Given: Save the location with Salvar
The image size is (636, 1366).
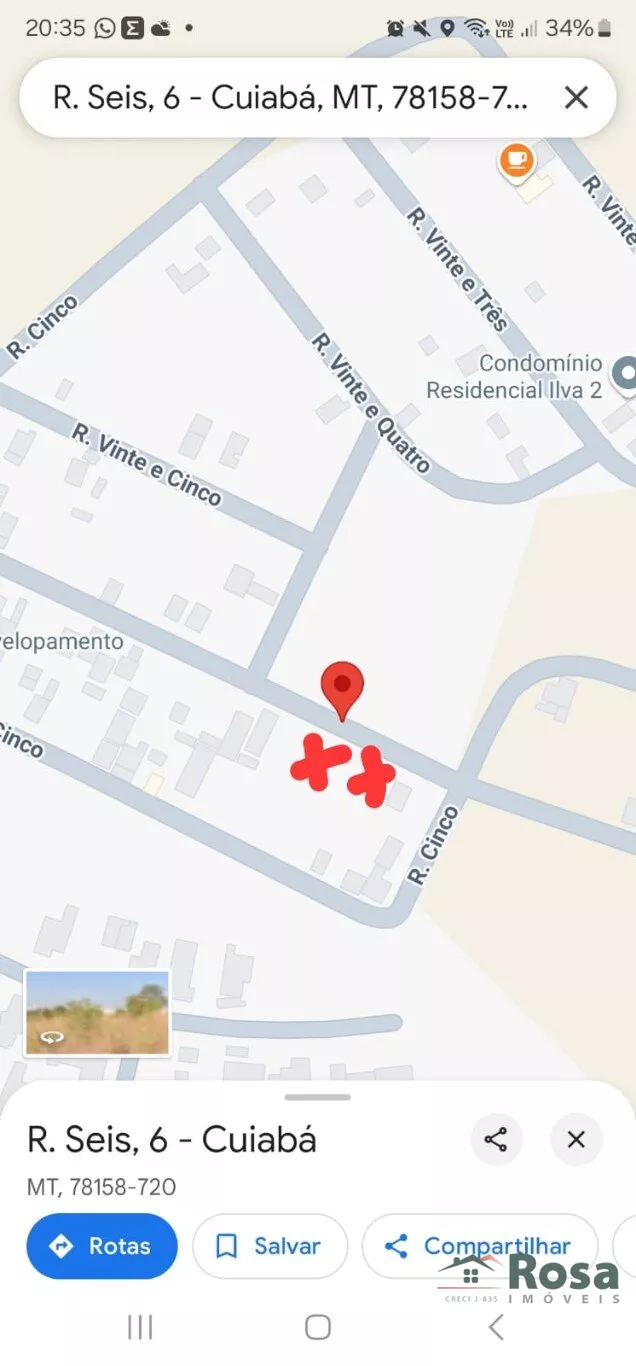Looking at the screenshot, I should pyautogui.click(x=270, y=1246).
